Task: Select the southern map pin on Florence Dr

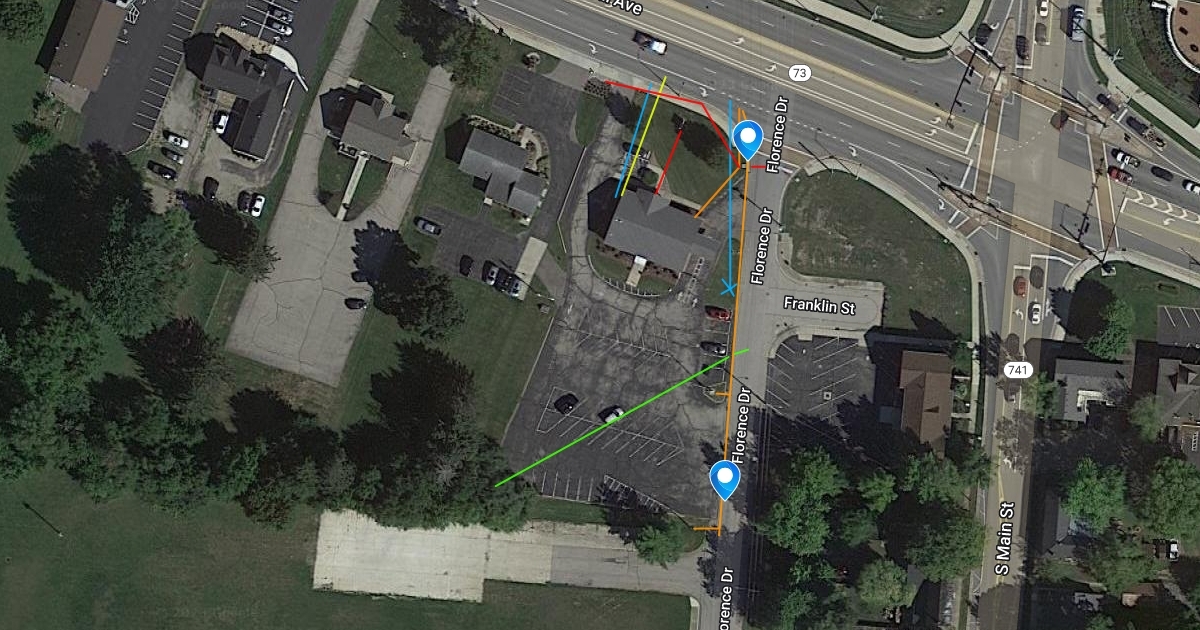Action: coord(725,478)
